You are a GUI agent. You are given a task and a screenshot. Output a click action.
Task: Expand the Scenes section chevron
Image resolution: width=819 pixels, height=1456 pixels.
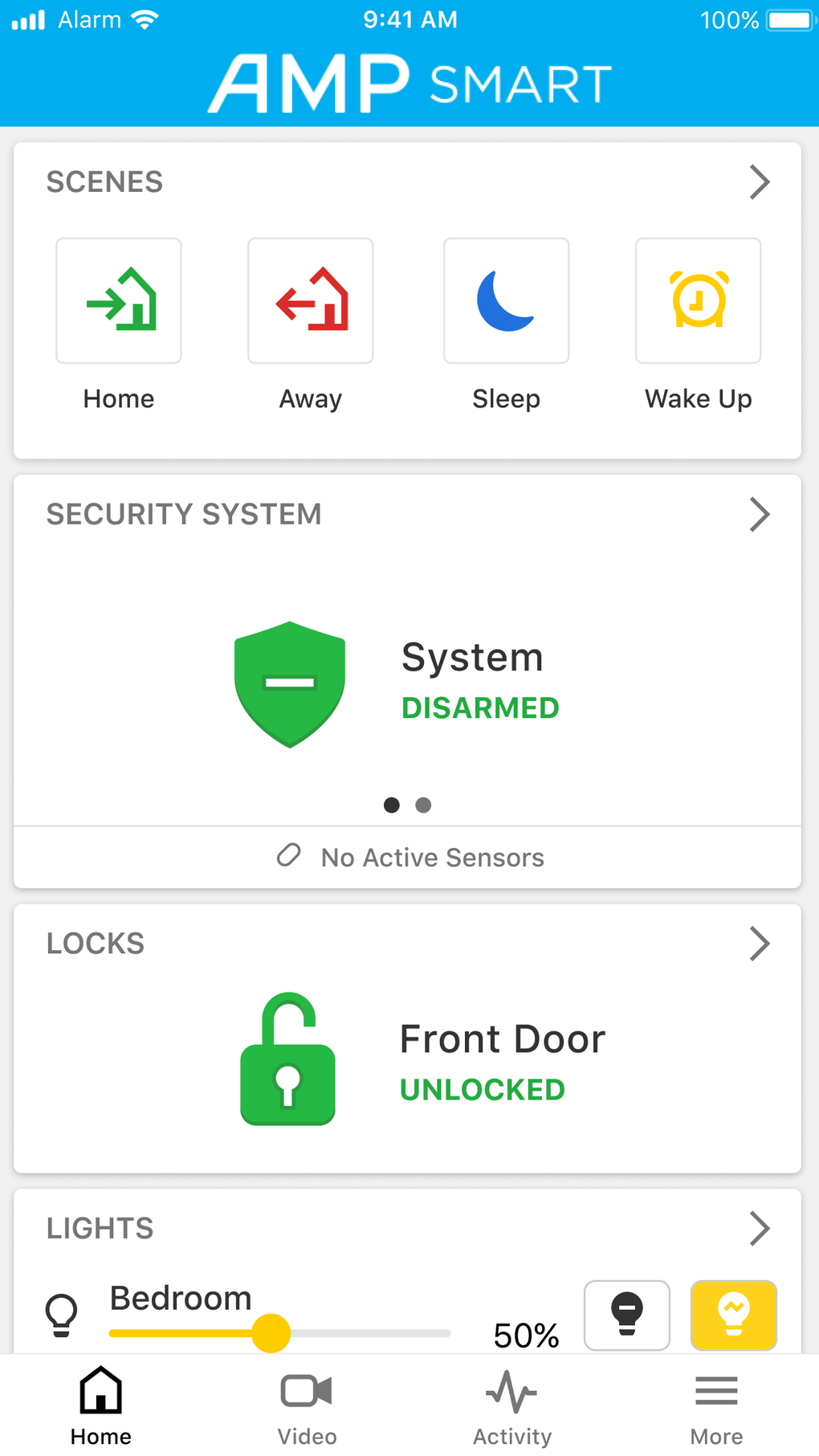coord(760,182)
